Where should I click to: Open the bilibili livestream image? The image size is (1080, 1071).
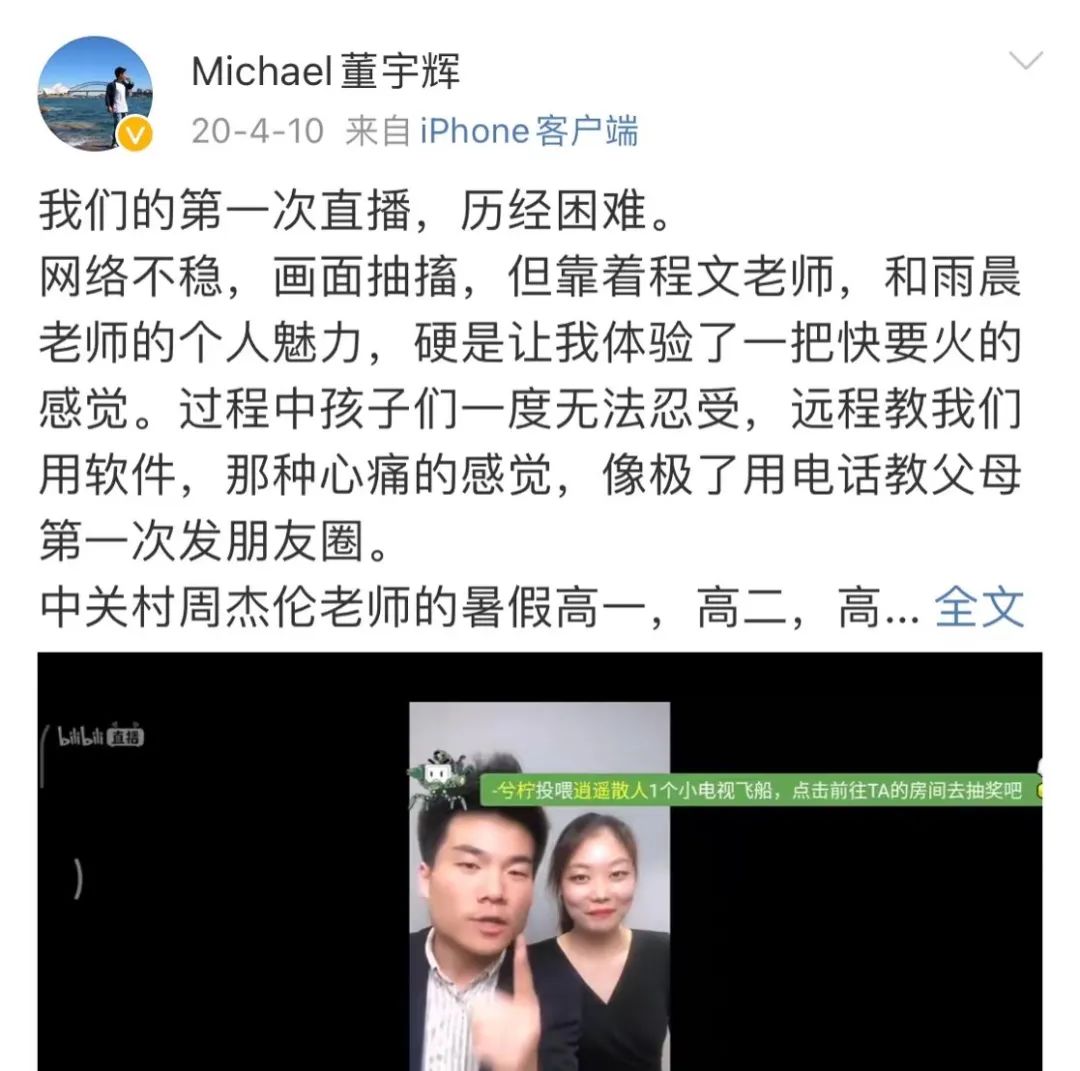click(540, 860)
